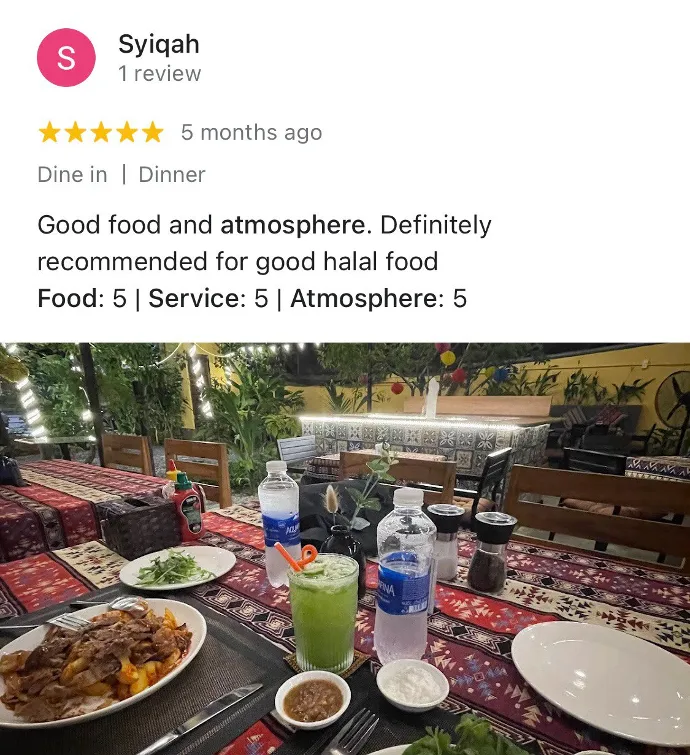Screen dimensions: 690x755
Task: Open Syiqah's profile avatar
Action: pyautogui.click(x=66, y=58)
